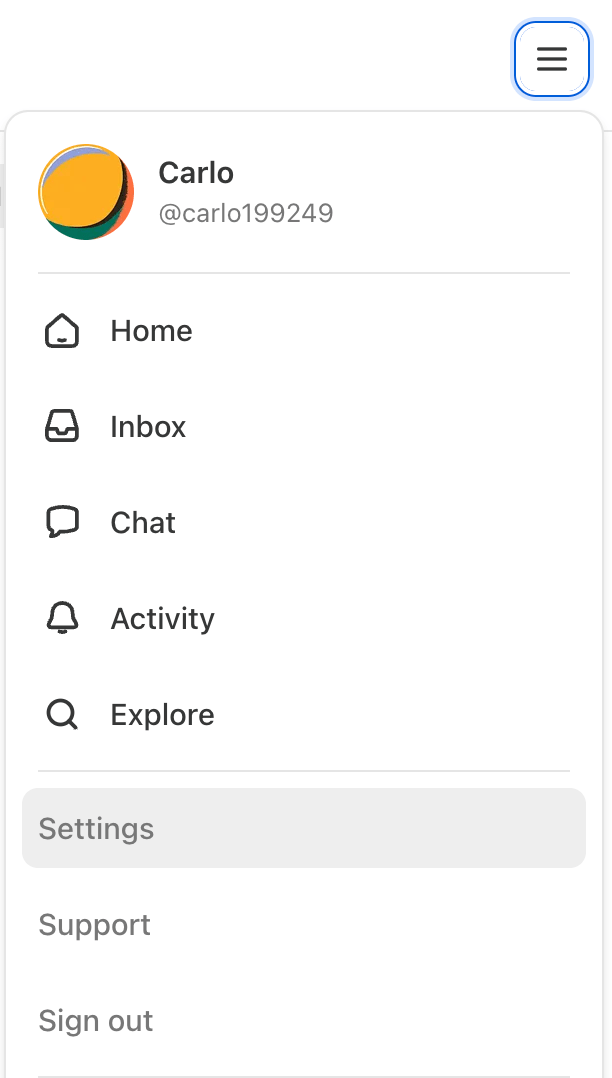Tap Sign out
This screenshot has height=1078, width=612.
[x=96, y=1021]
